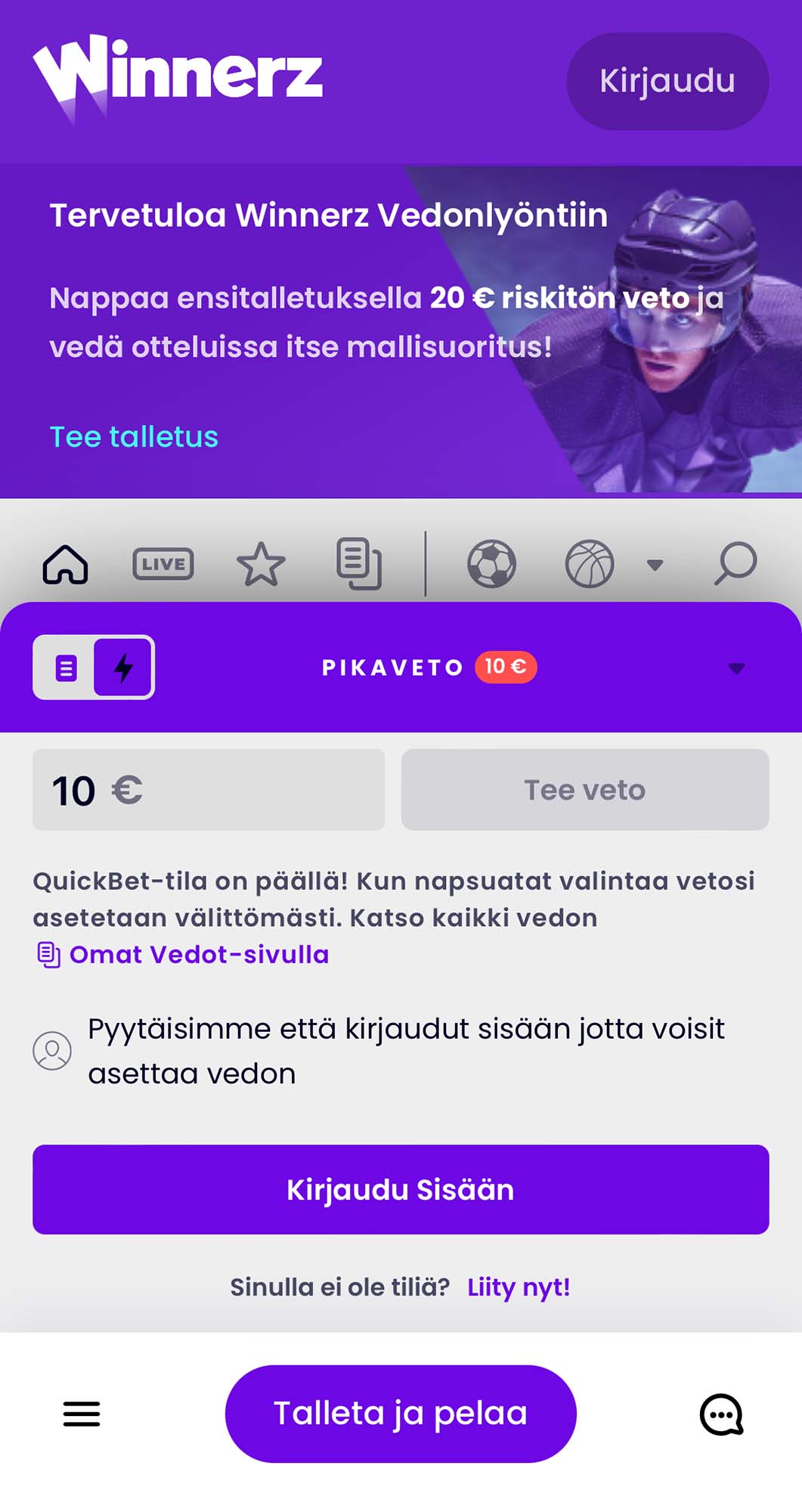Open the Omat Vedot-sivulla link

198,955
